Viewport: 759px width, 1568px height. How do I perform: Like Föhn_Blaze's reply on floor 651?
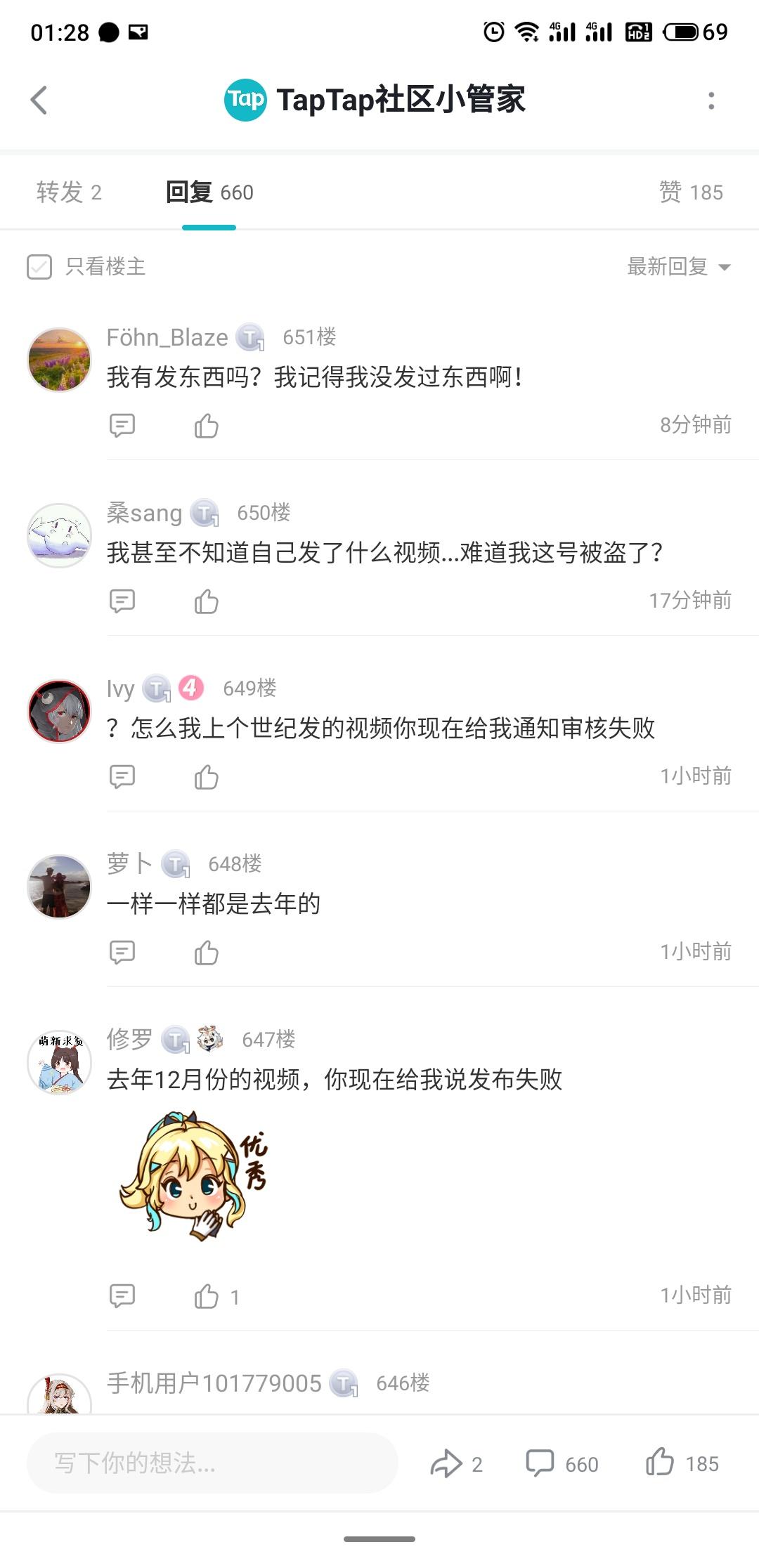pyautogui.click(x=206, y=426)
